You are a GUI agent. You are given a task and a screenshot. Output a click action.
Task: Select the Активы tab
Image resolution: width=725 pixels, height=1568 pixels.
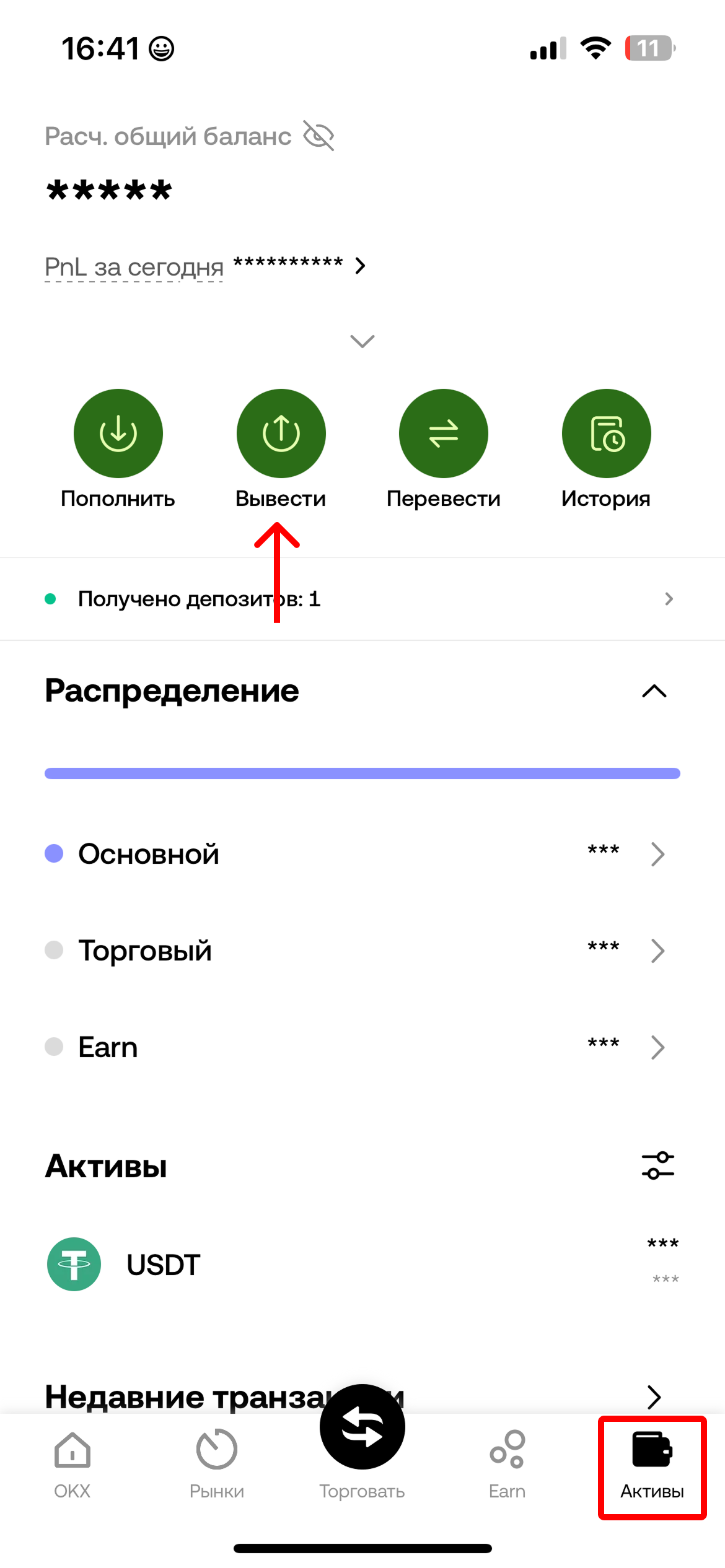coord(652,1466)
